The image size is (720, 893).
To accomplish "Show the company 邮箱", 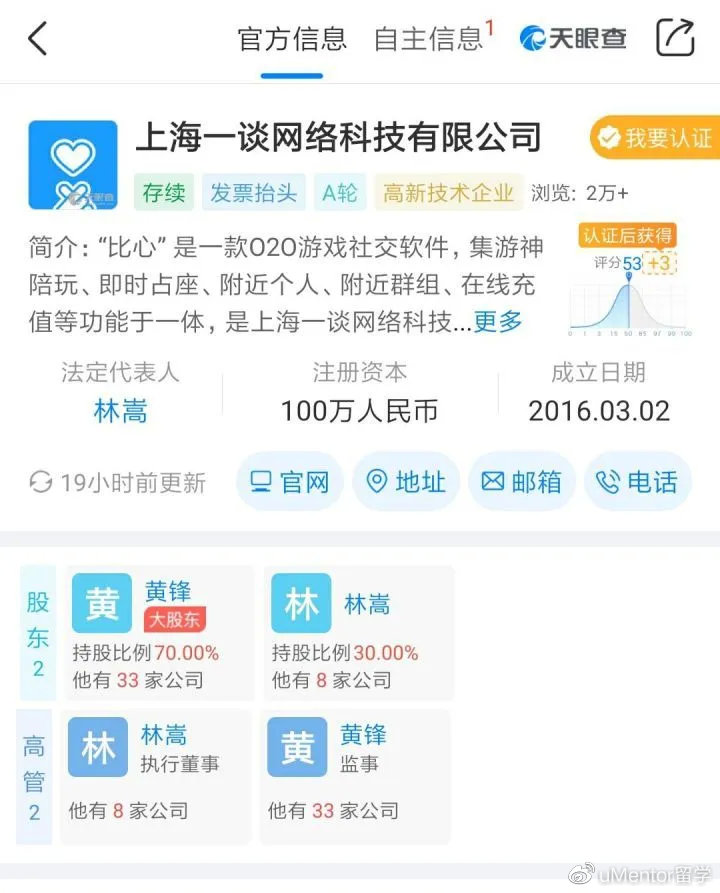I will tap(521, 482).
